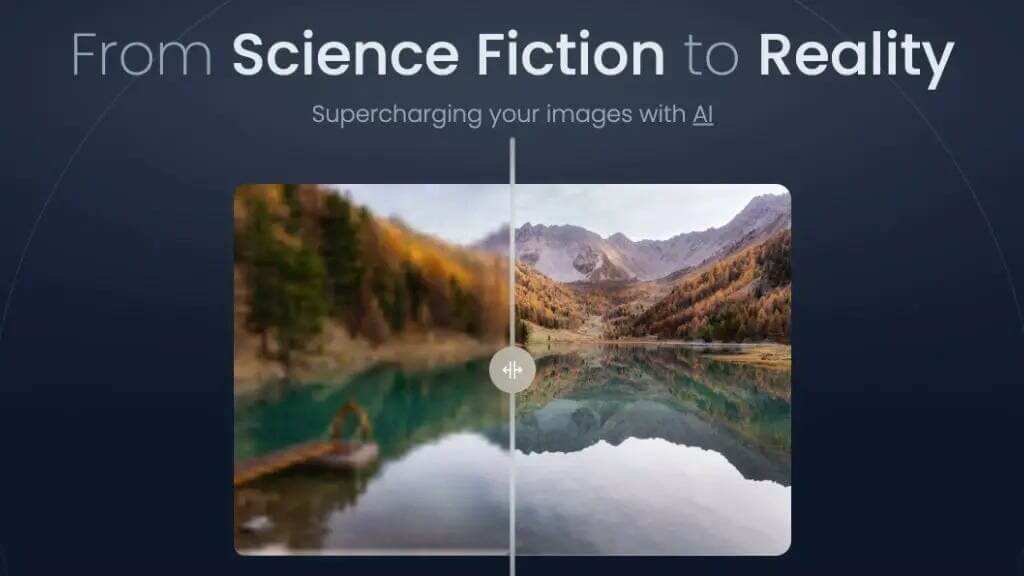Open the underlined AI link

703,114
